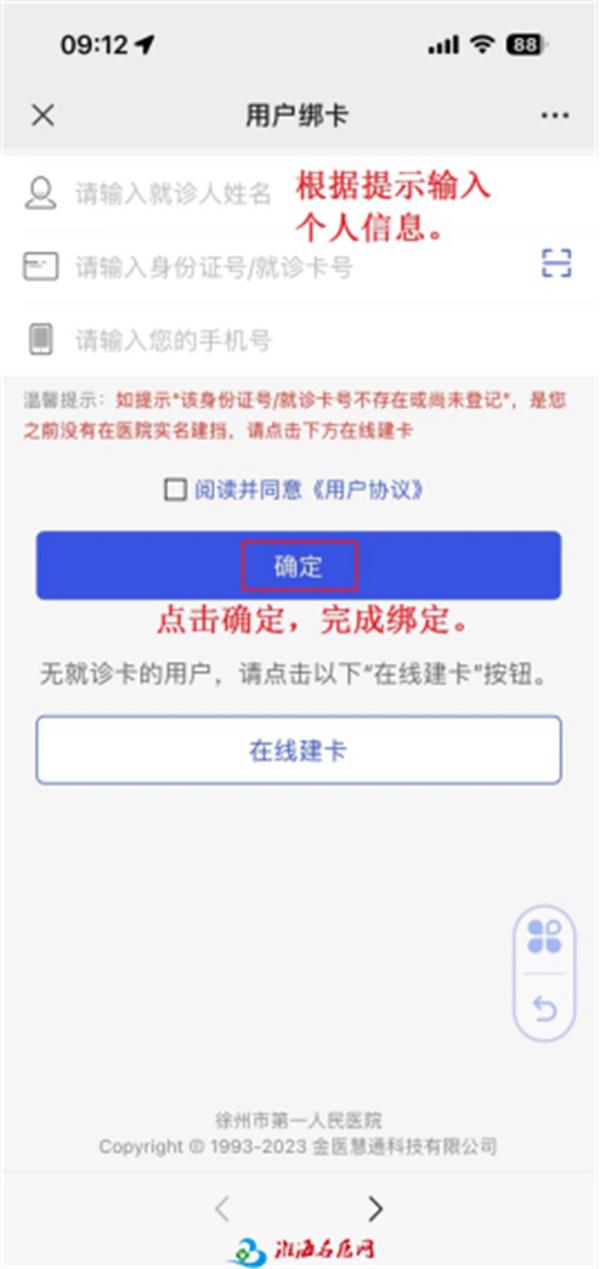This screenshot has width=600, height=1269.
Task: Confirm binding with the 确定 button
Action: tap(298, 566)
